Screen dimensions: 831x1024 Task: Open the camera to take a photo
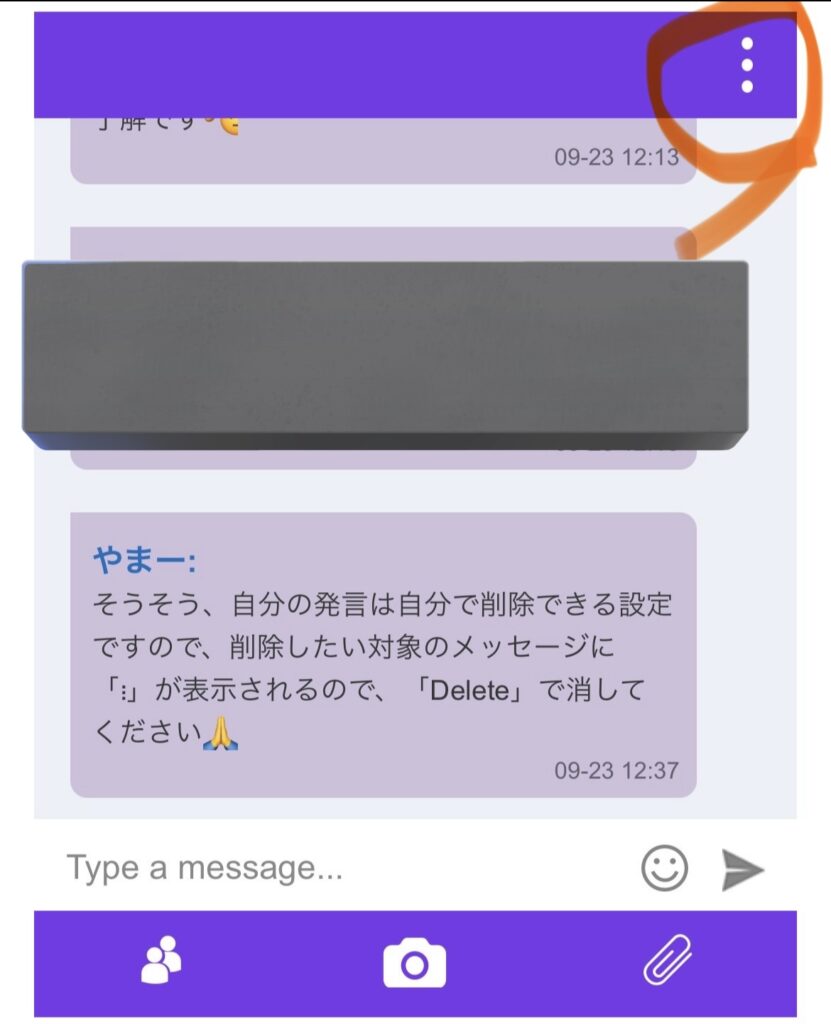414,963
